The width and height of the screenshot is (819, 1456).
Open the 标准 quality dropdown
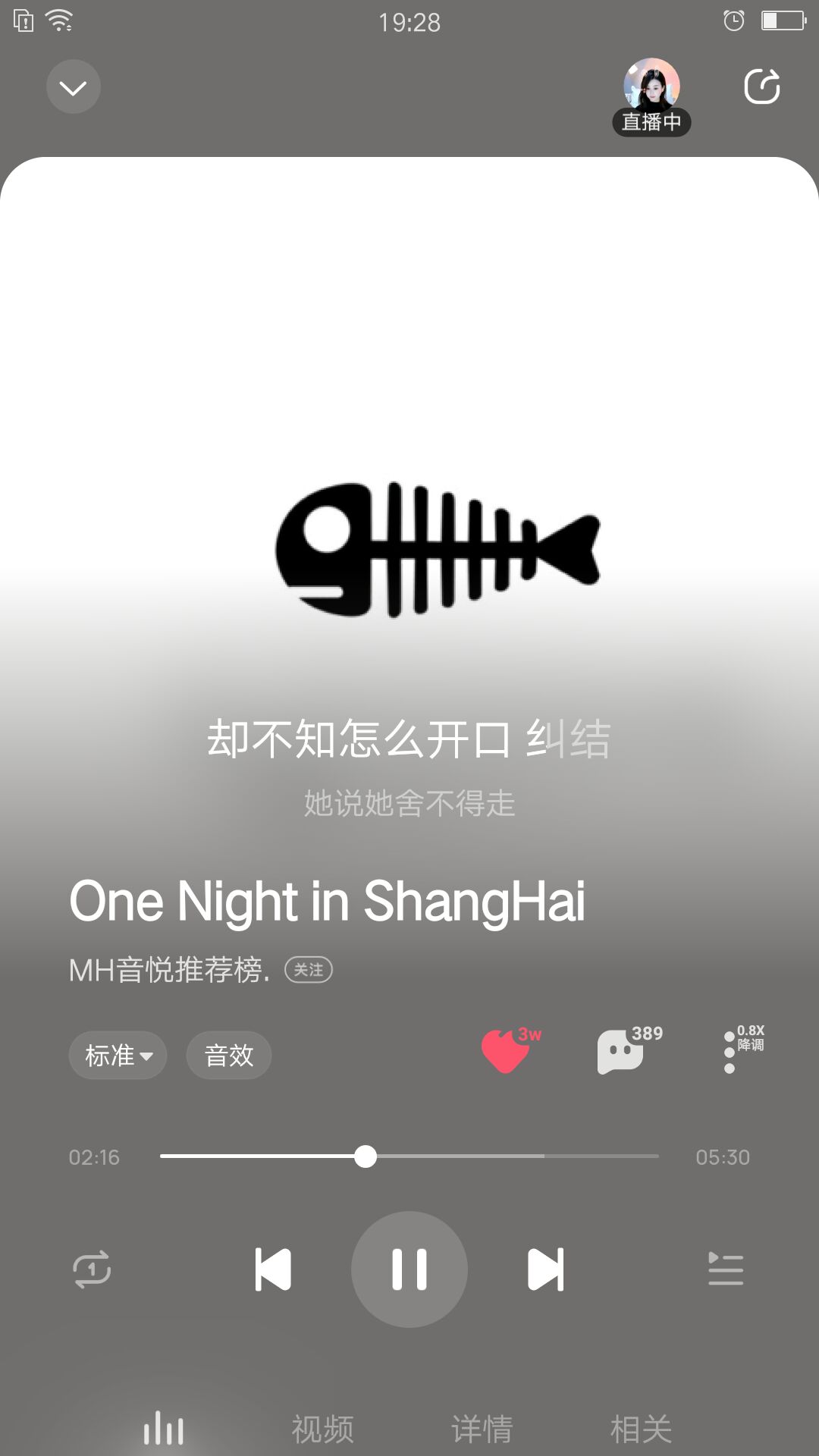tap(118, 1055)
